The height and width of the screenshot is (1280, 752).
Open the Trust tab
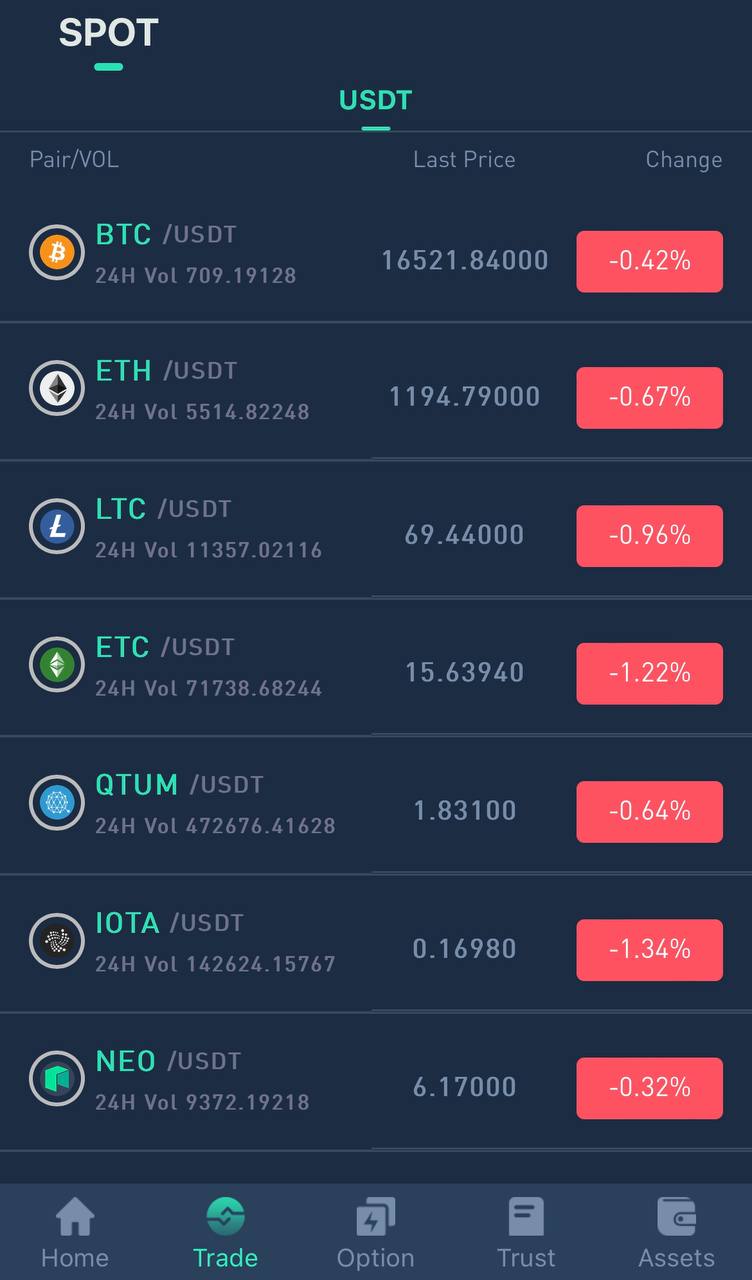(526, 1233)
